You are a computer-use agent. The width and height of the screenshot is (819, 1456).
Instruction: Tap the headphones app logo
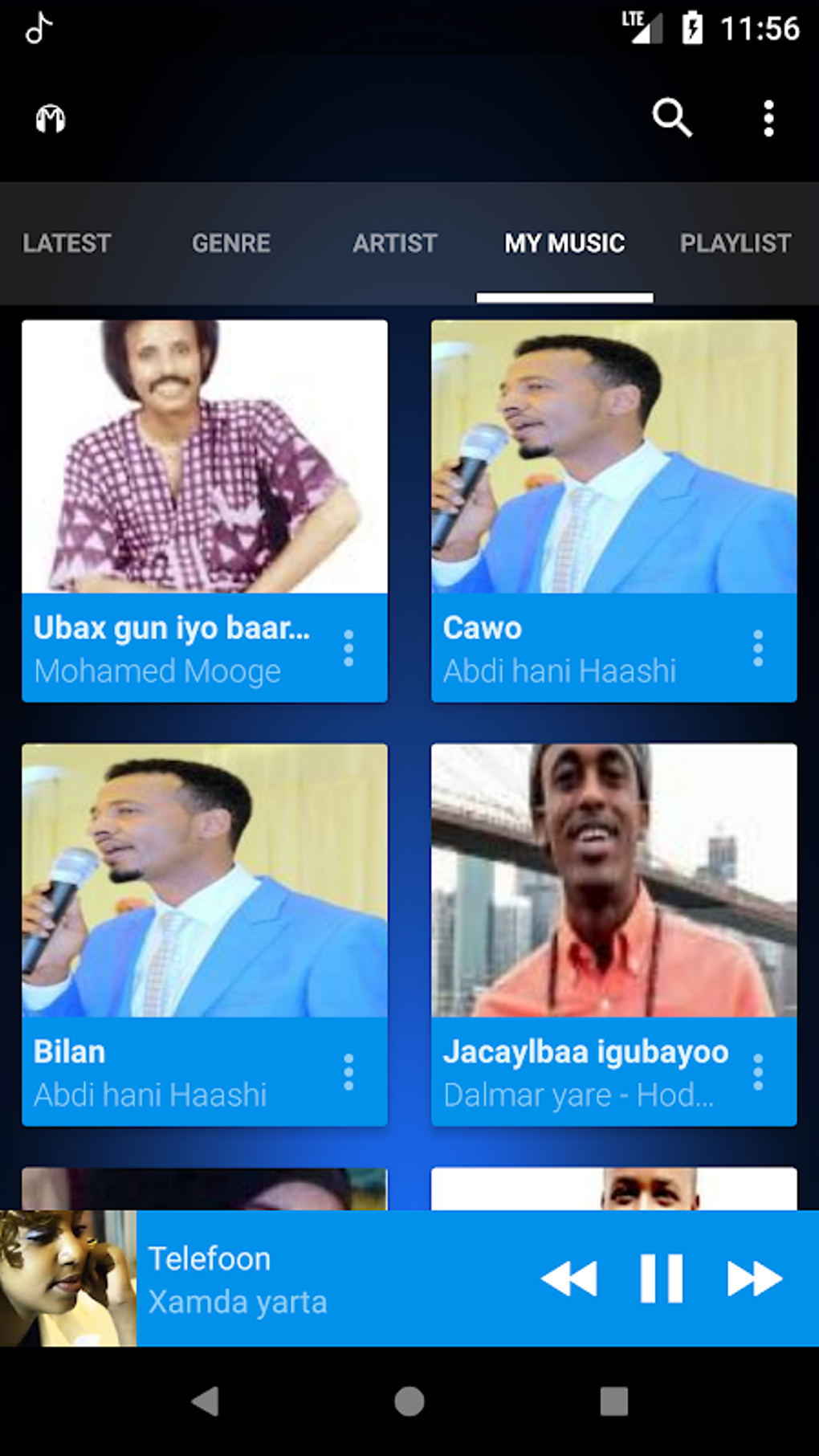click(x=51, y=118)
